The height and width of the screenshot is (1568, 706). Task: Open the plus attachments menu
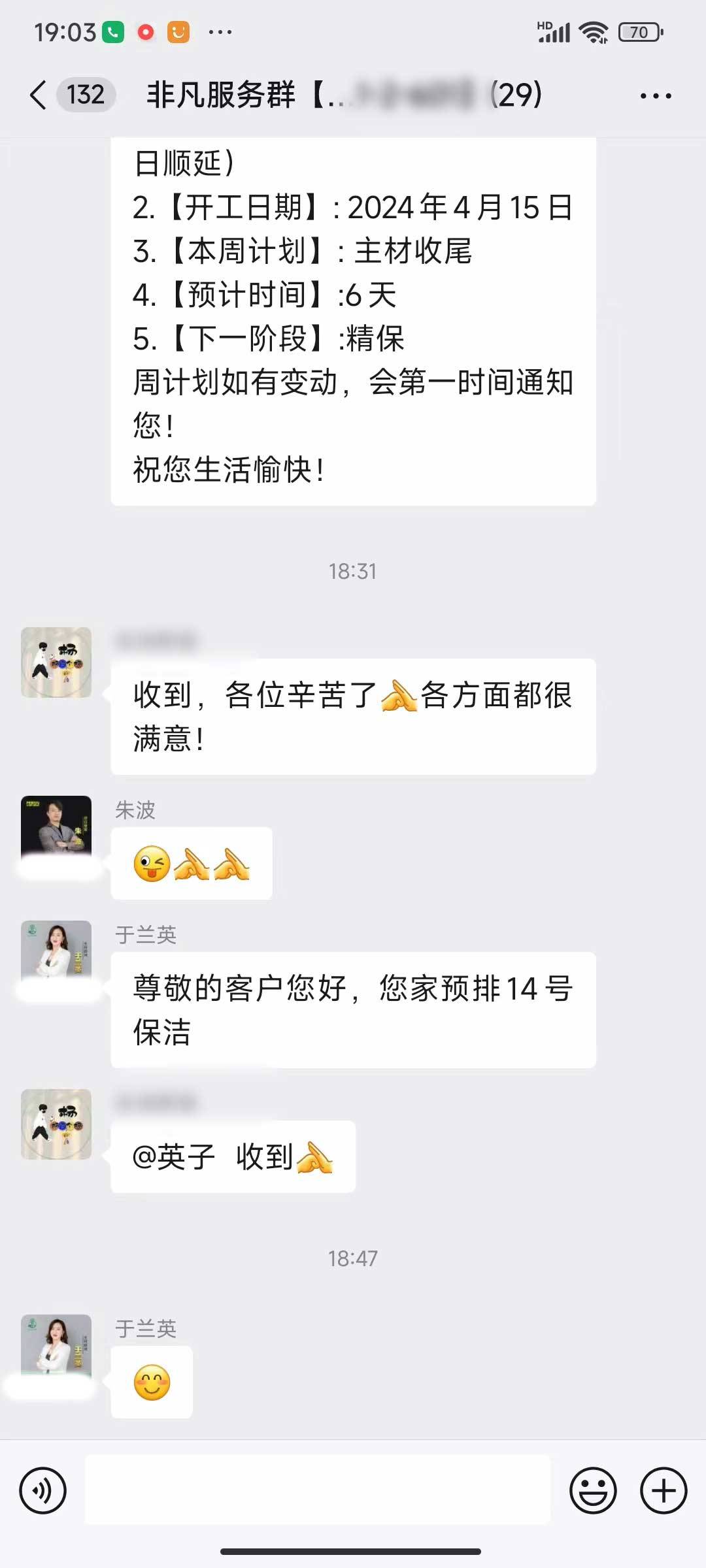point(664,1490)
